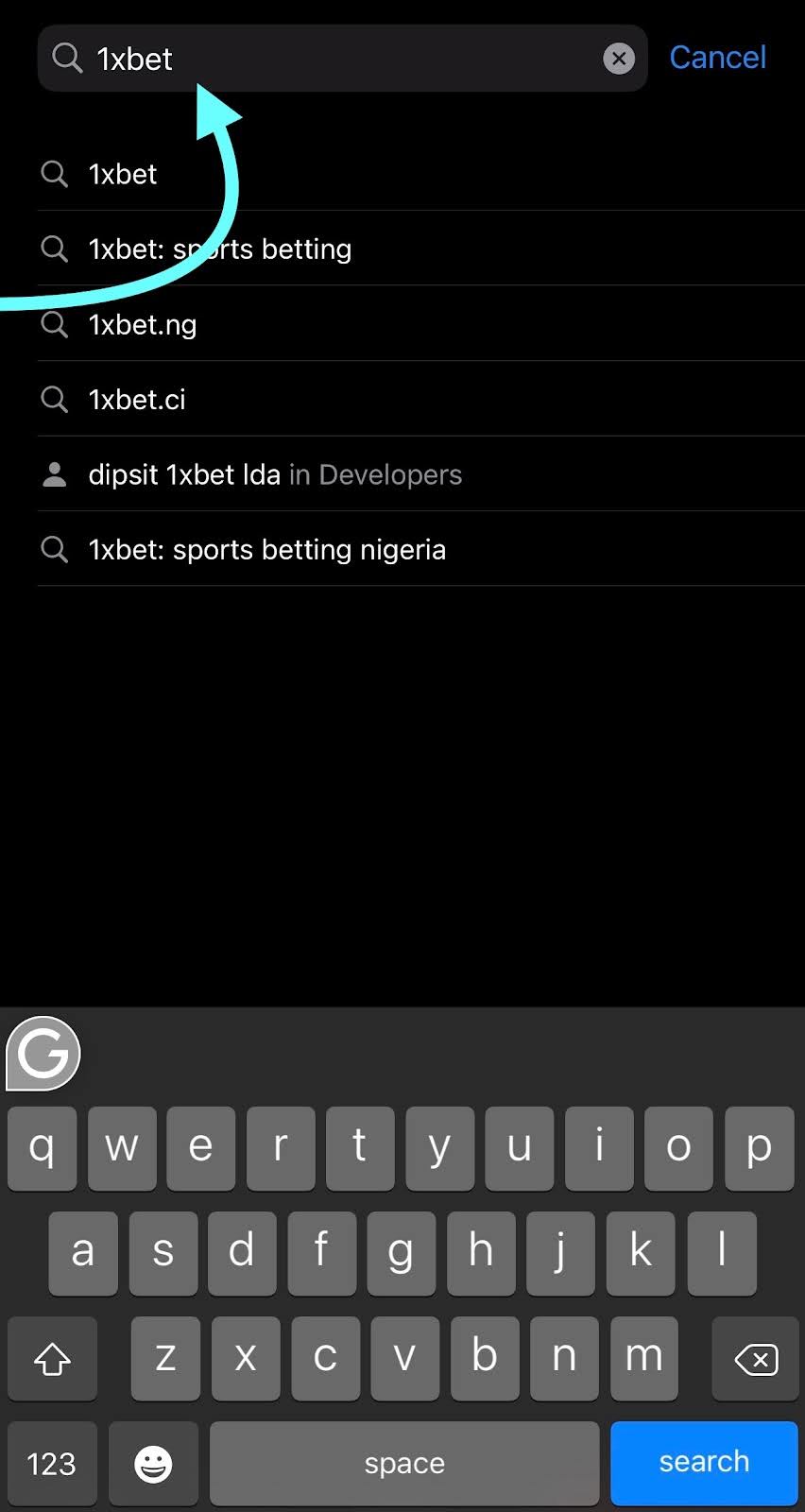
Task: Tap the blue search key
Action: click(704, 1462)
